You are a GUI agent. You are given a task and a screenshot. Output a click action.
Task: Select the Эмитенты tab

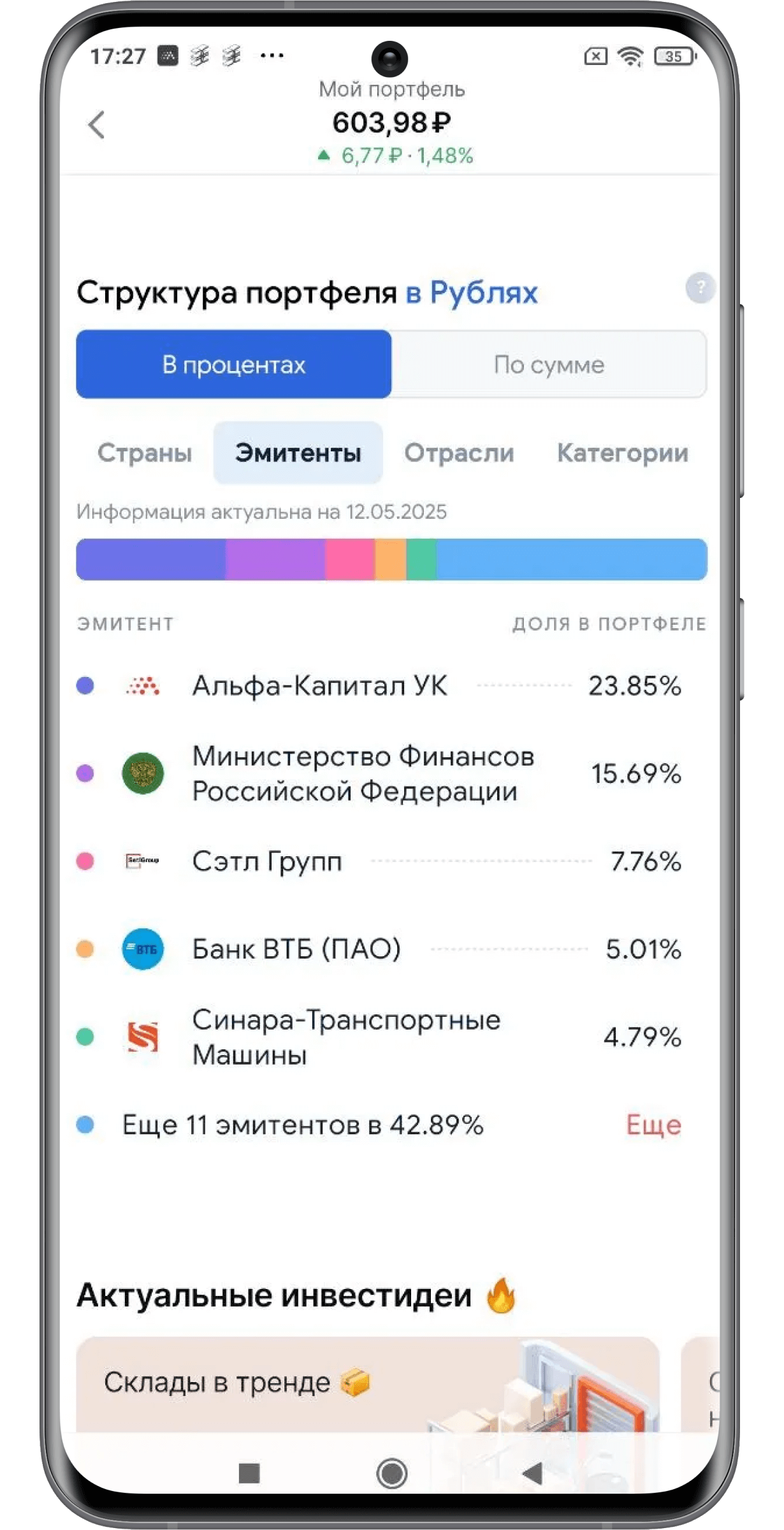[298, 453]
